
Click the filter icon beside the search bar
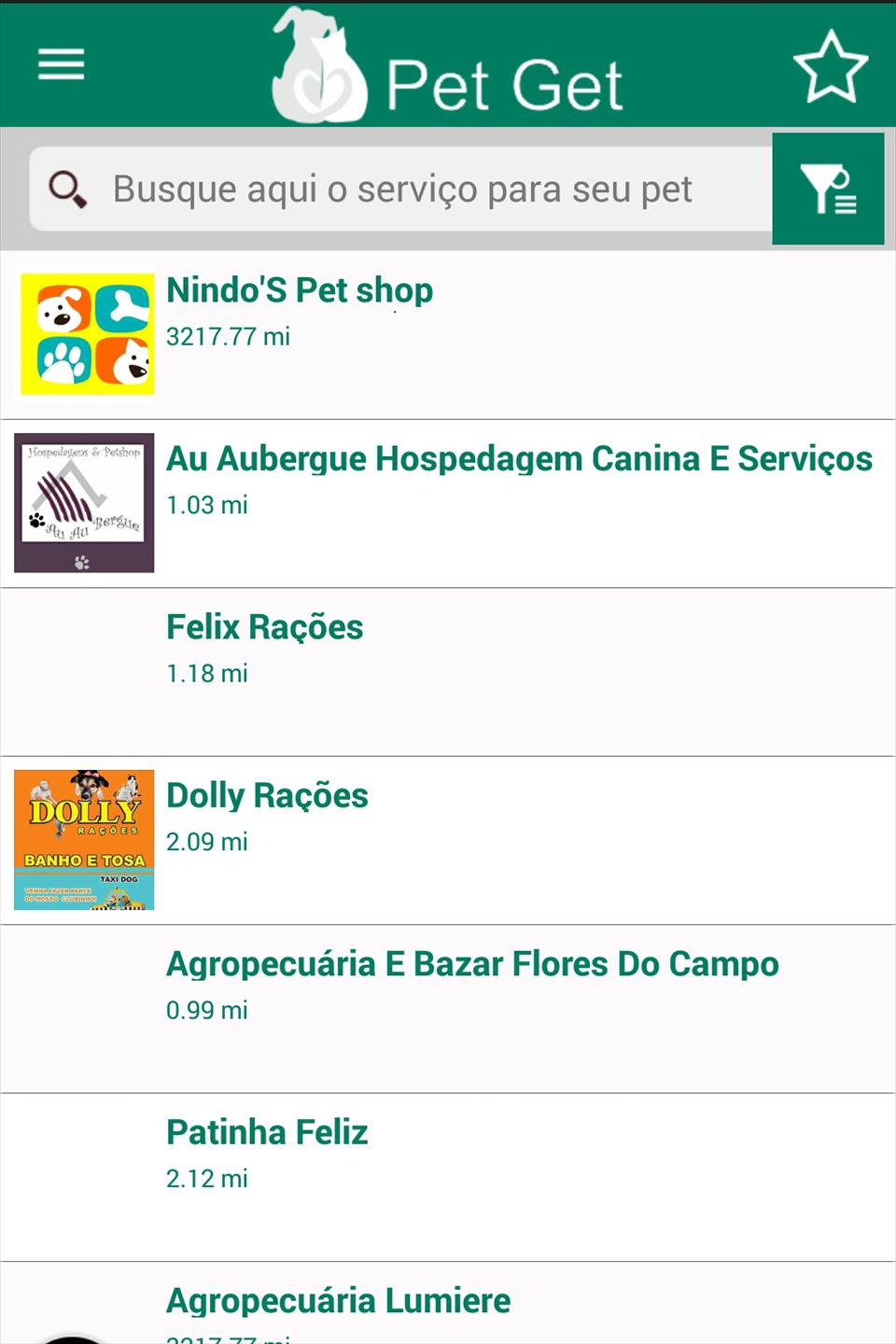[x=828, y=188]
